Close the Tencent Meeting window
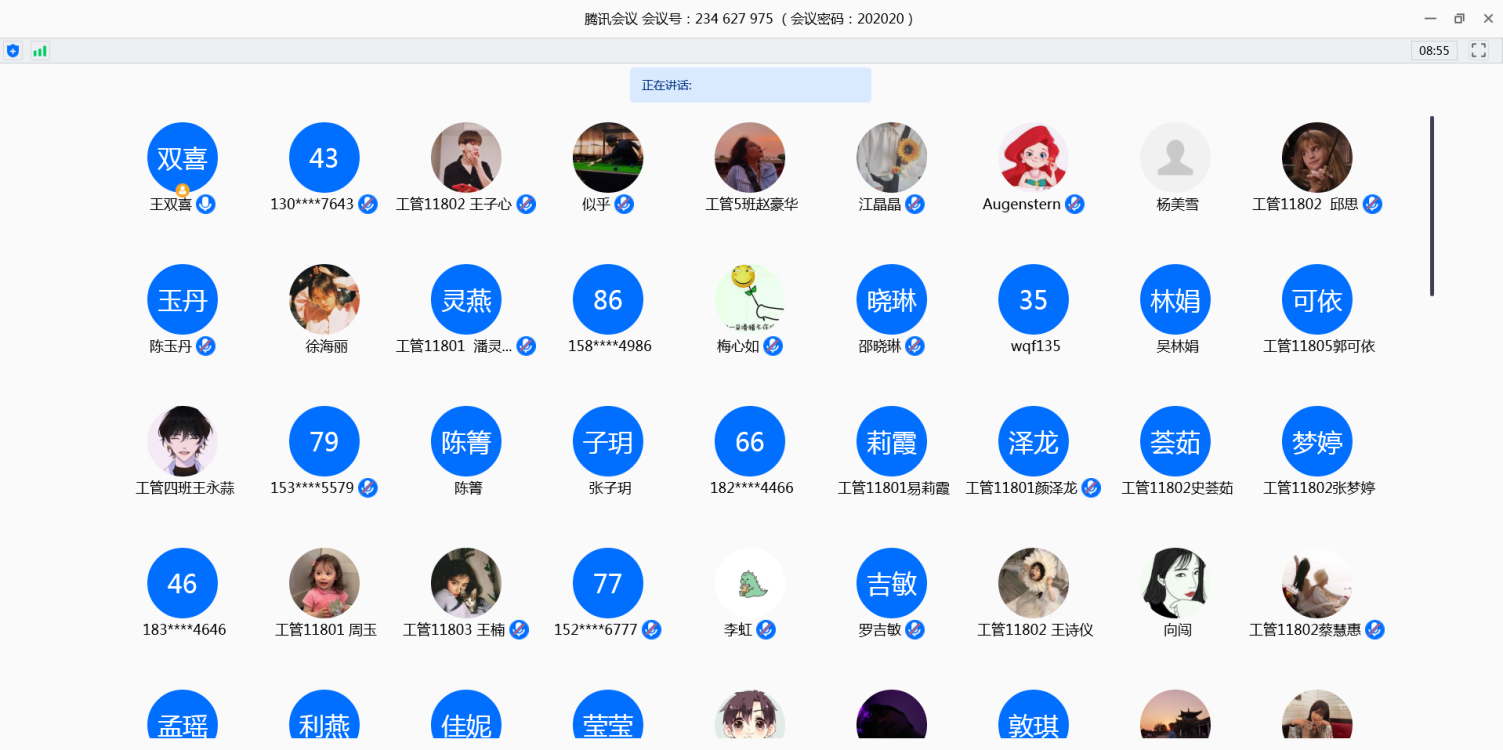Screen dimensions: 1503x750 1488,19
